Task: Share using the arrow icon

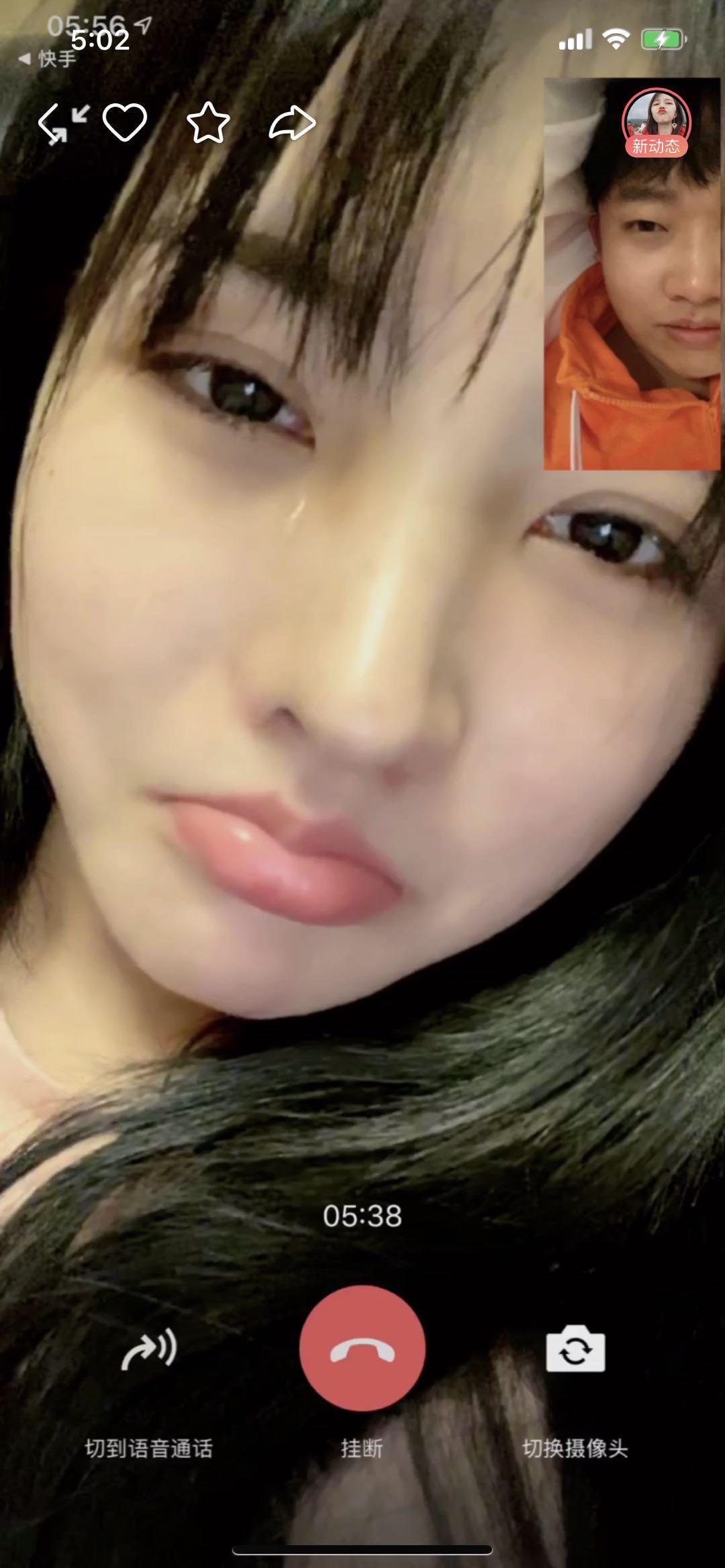Action: coord(293,123)
